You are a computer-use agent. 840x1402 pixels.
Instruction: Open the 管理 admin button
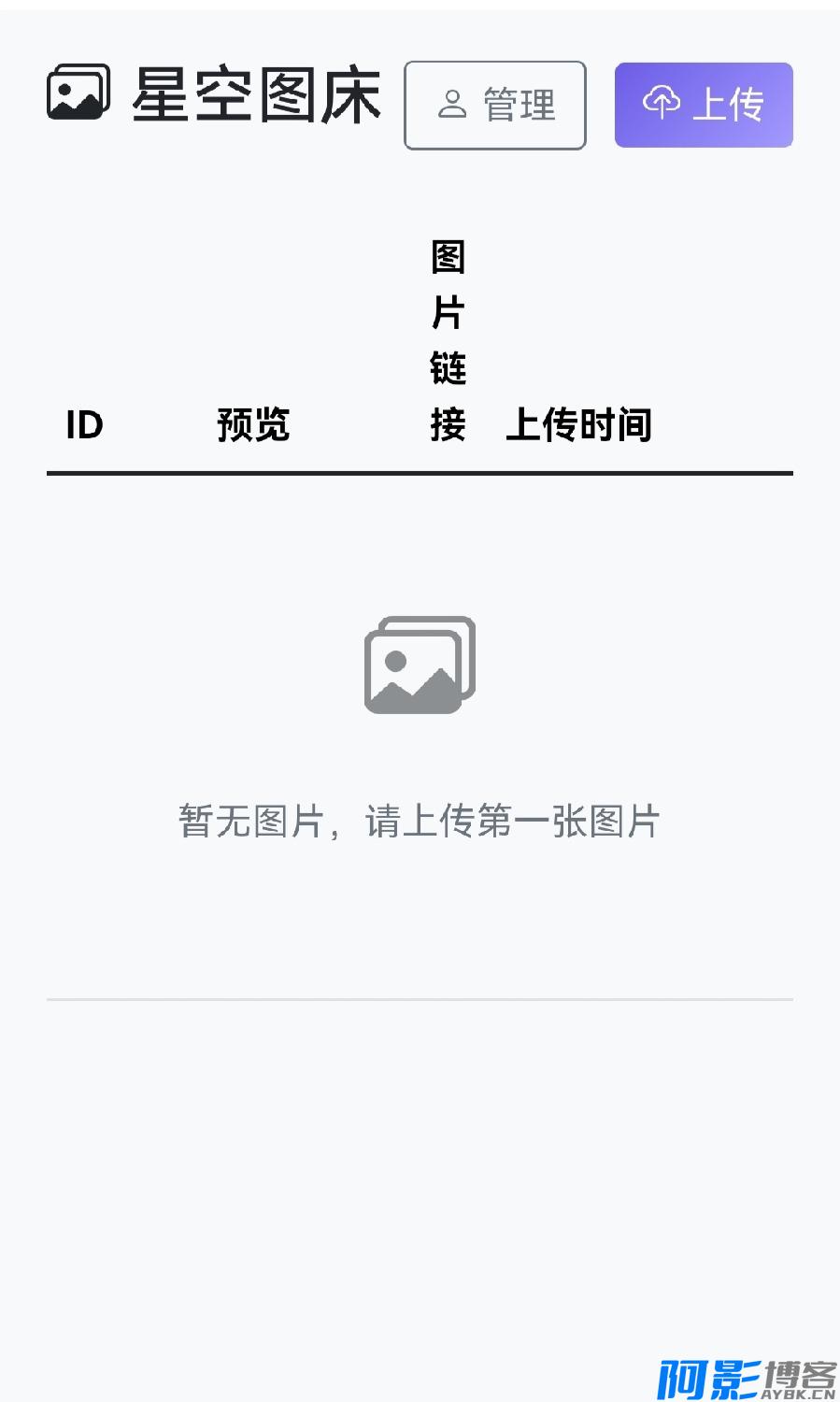495,105
